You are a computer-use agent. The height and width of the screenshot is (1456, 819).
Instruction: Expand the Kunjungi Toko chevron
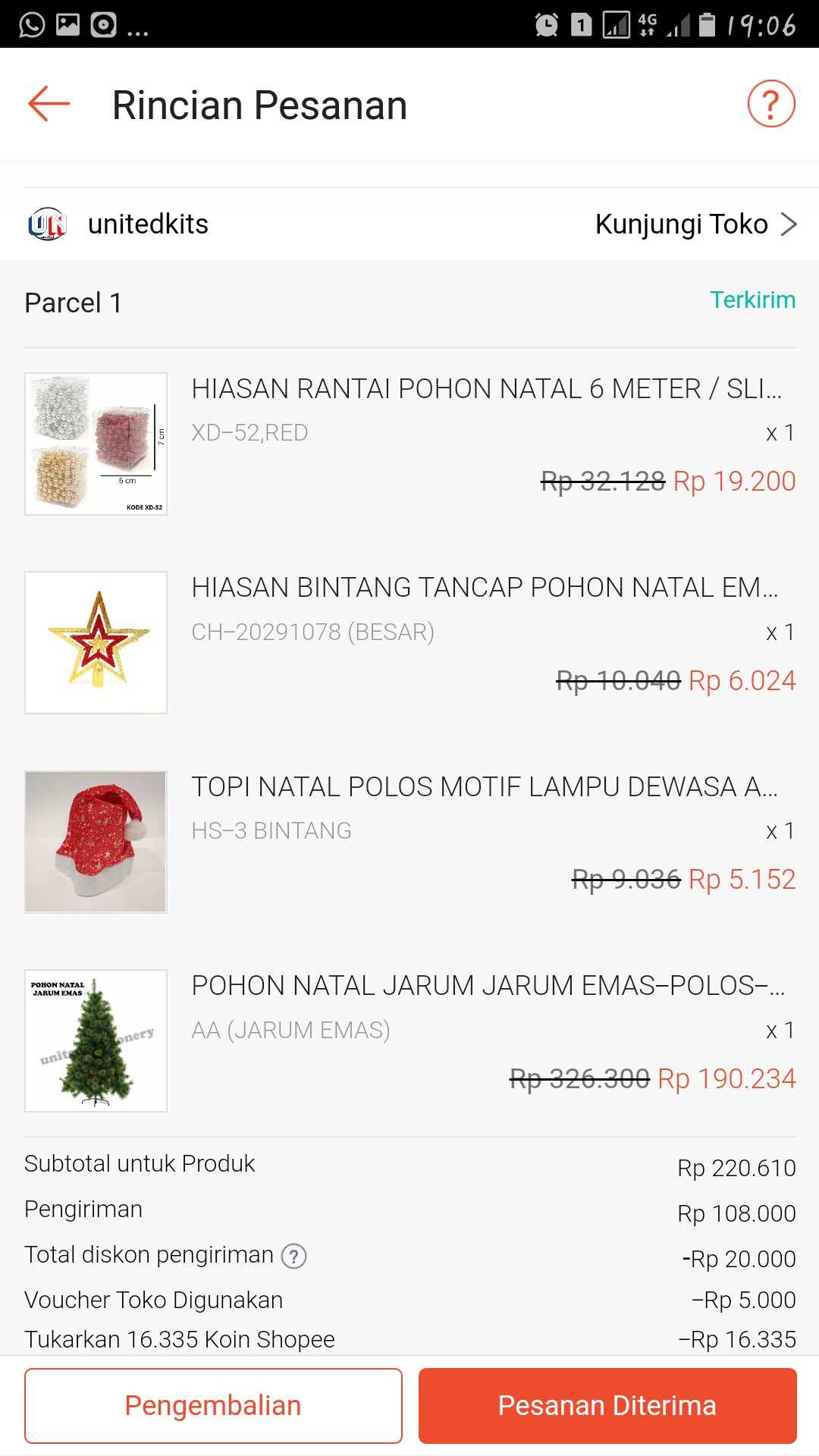coord(789,224)
